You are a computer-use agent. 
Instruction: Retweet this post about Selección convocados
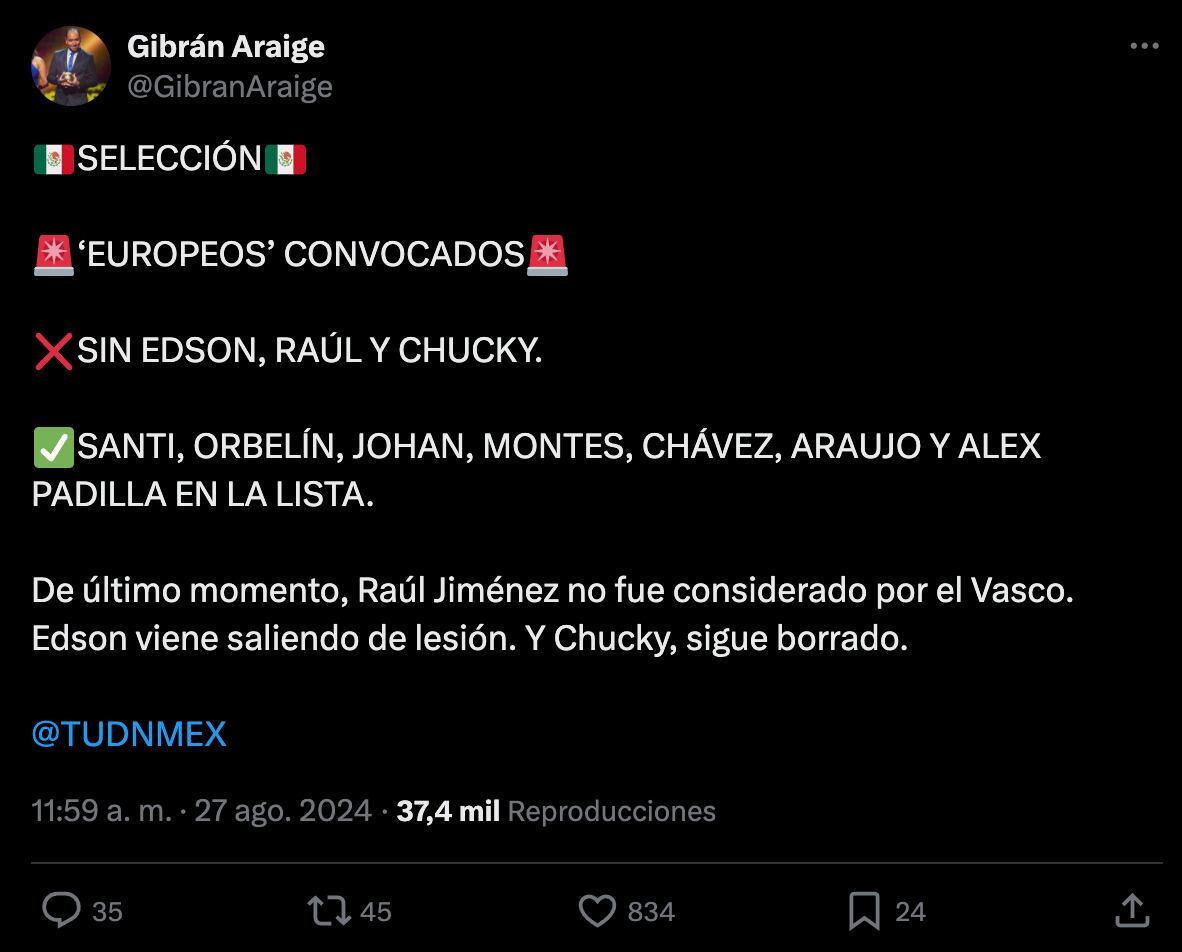click(x=328, y=910)
